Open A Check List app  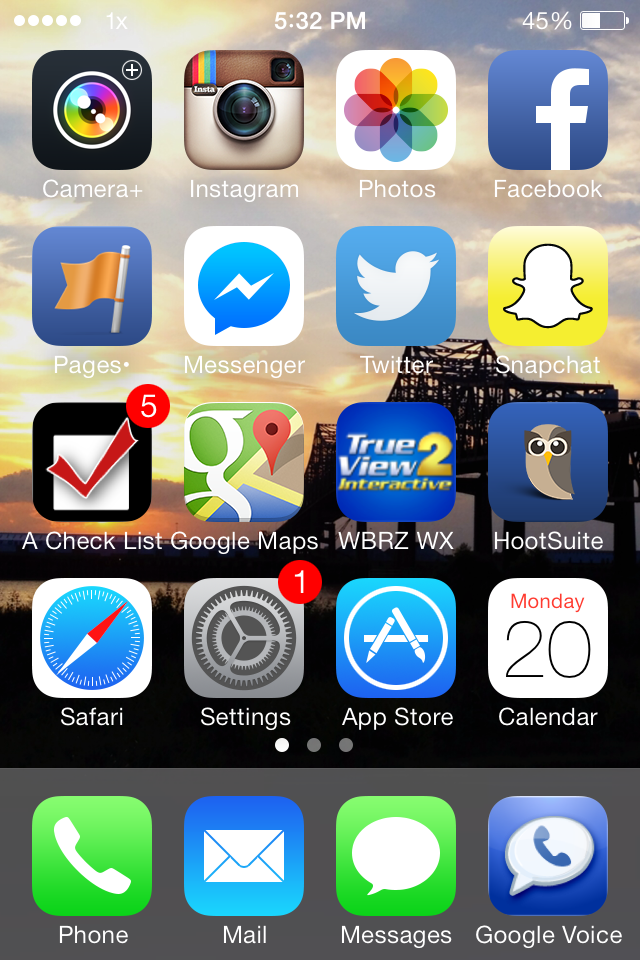[92, 462]
